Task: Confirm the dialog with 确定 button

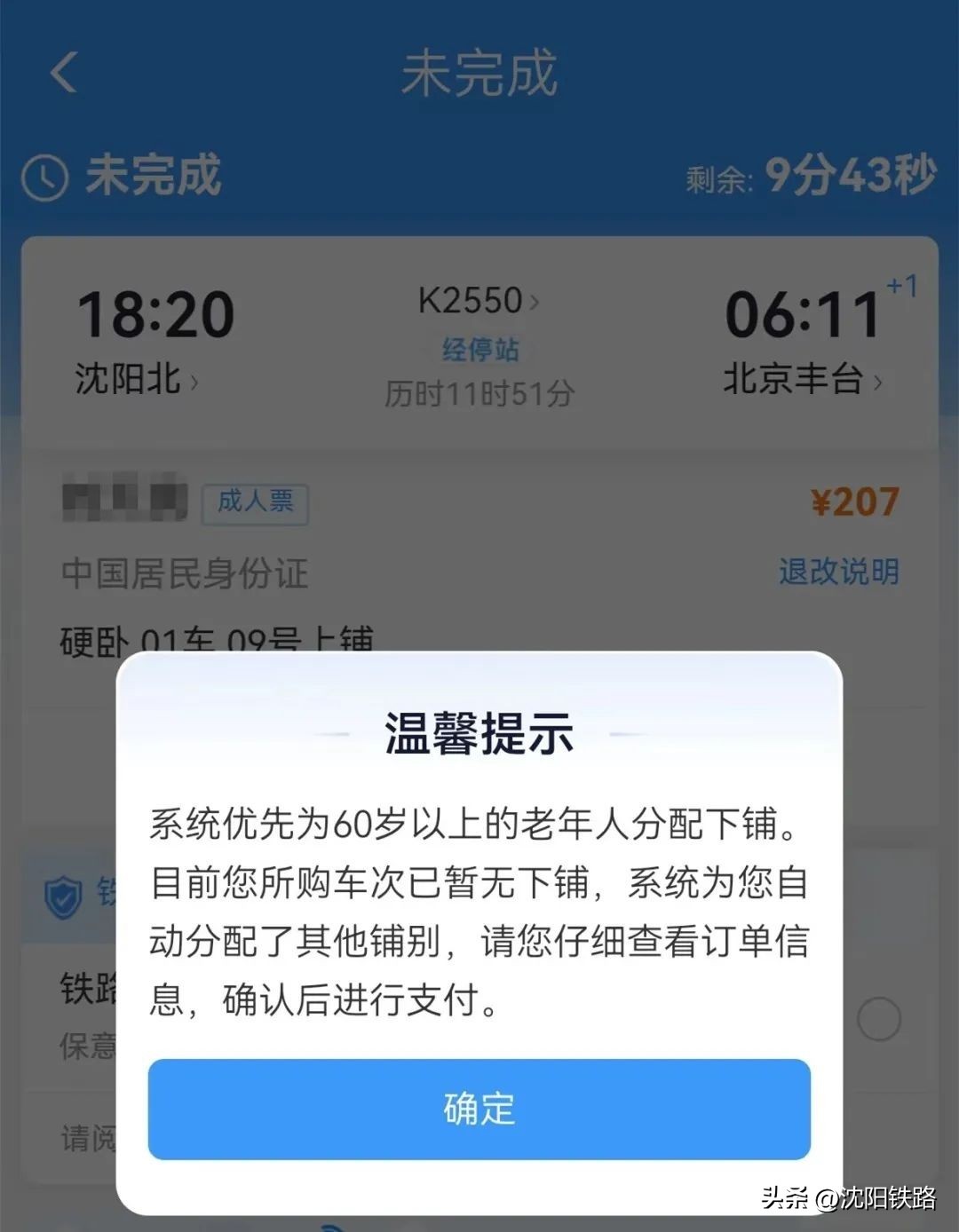Action: click(479, 1109)
